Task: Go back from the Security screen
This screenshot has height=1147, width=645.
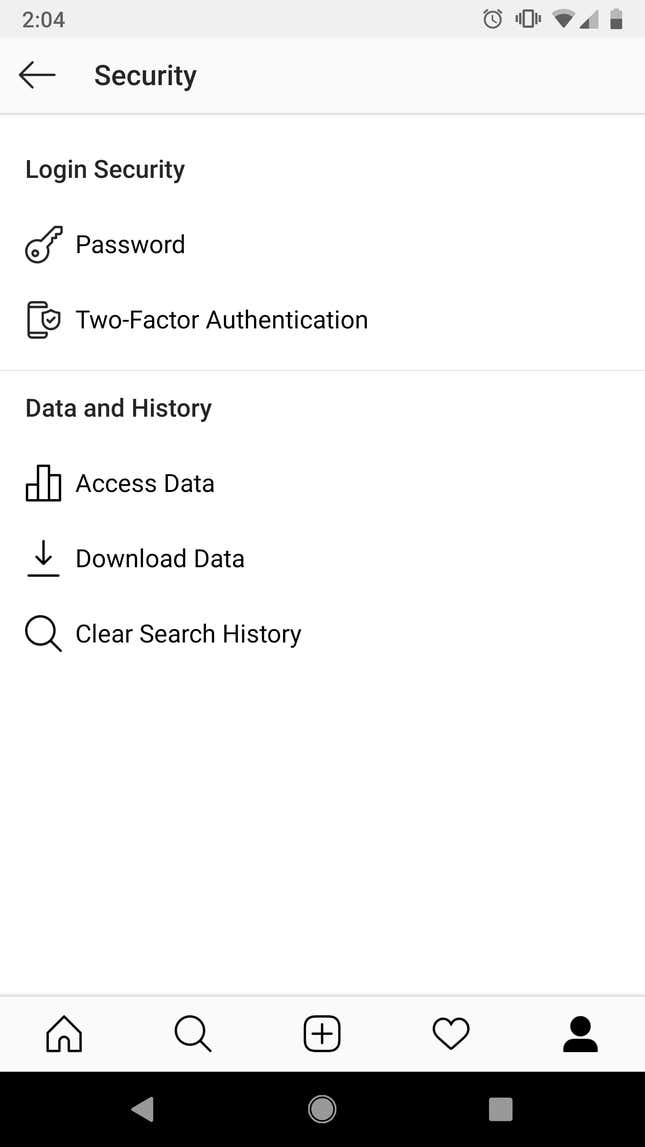Action: click(37, 75)
